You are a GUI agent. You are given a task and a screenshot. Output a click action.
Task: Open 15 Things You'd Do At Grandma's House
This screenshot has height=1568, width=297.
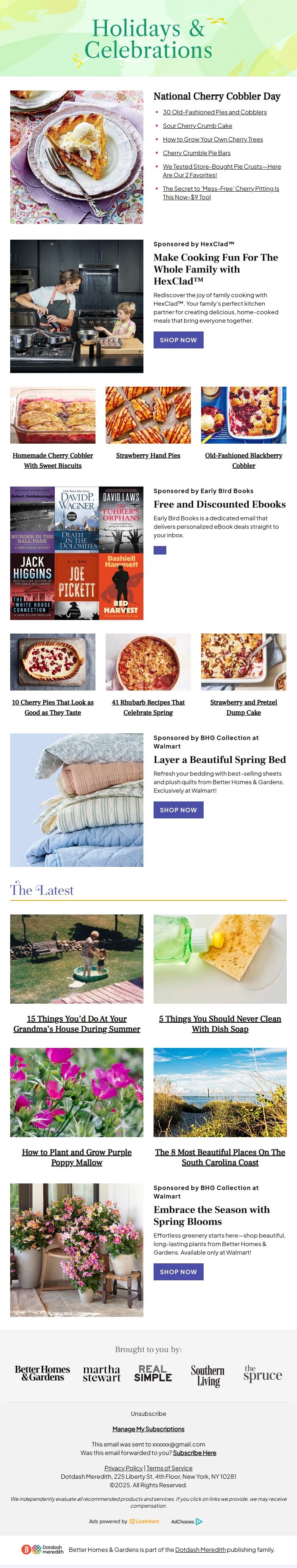[x=76, y=1024]
